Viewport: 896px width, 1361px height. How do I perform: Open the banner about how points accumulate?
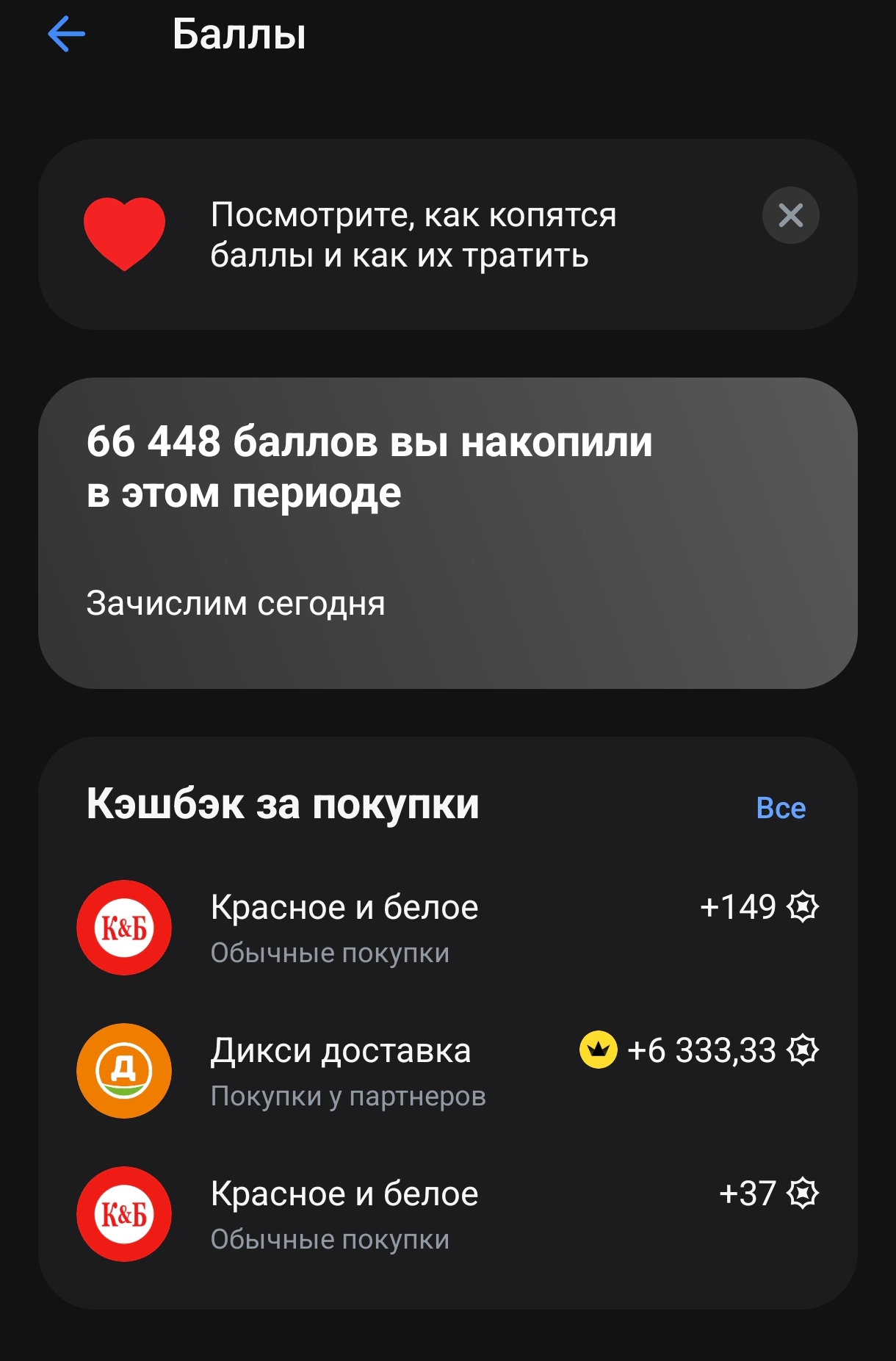pyautogui.click(x=411, y=235)
